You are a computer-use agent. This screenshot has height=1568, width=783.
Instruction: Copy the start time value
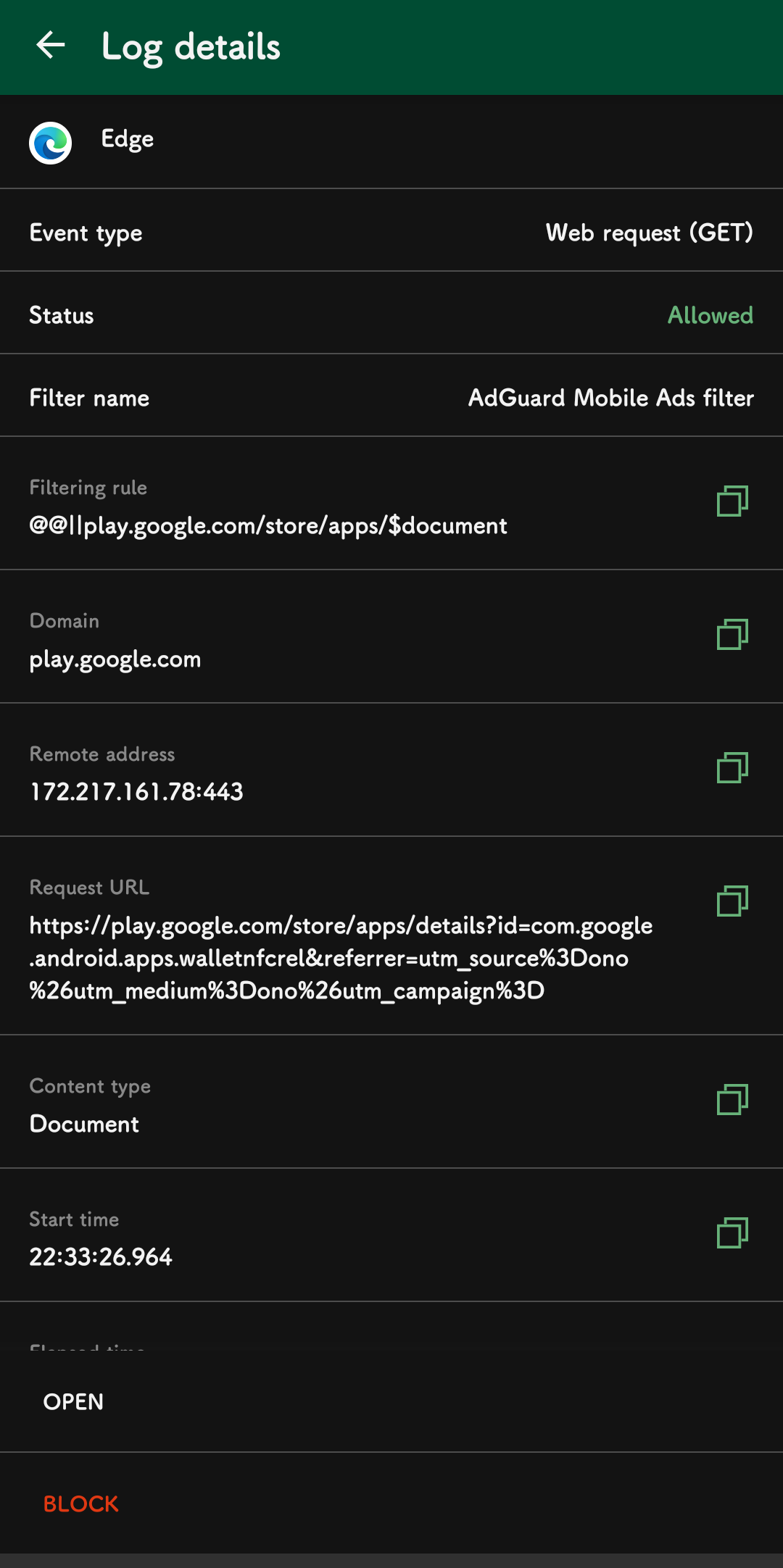pyautogui.click(x=732, y=1234)
